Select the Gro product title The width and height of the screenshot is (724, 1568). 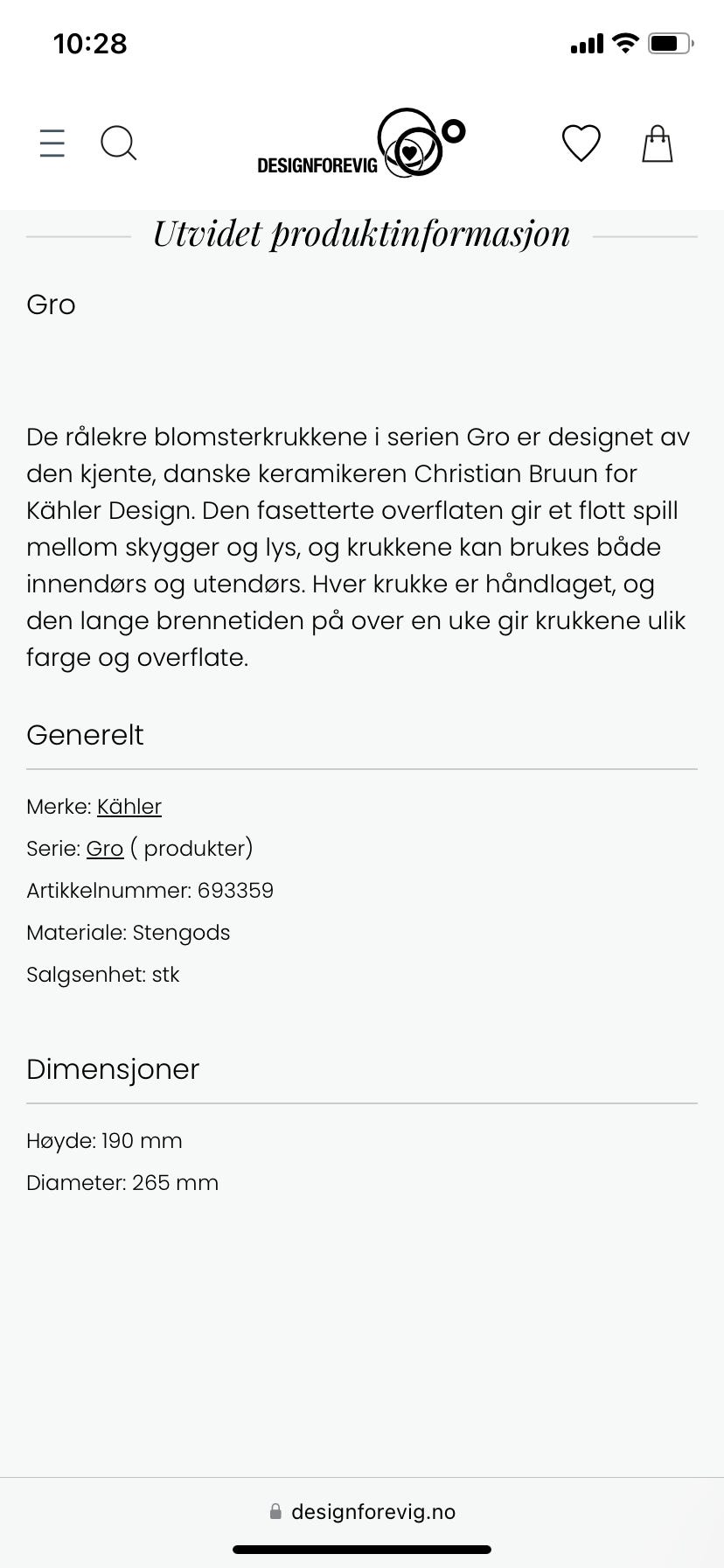(51, 305)
